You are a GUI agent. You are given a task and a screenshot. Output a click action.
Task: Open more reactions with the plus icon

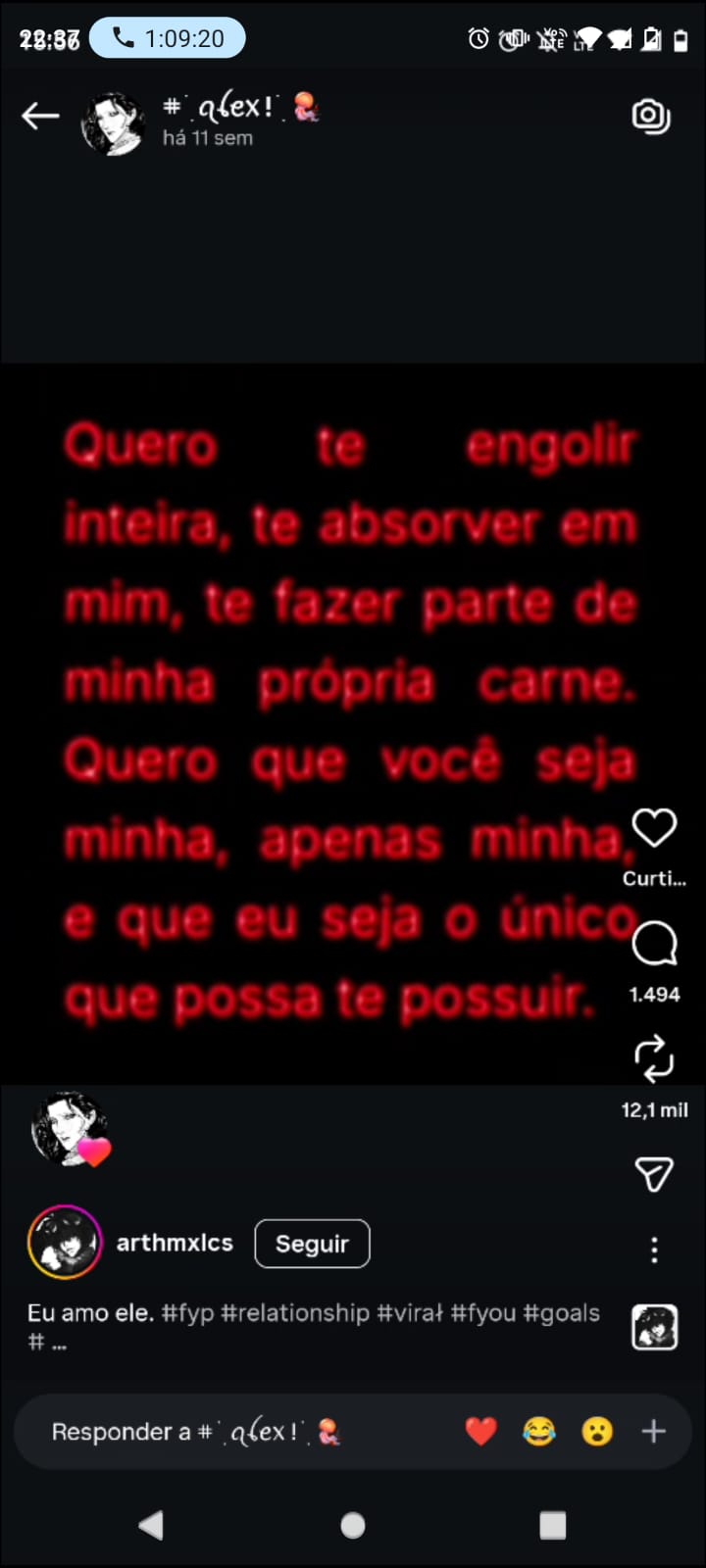click(x=654, y=1432)
